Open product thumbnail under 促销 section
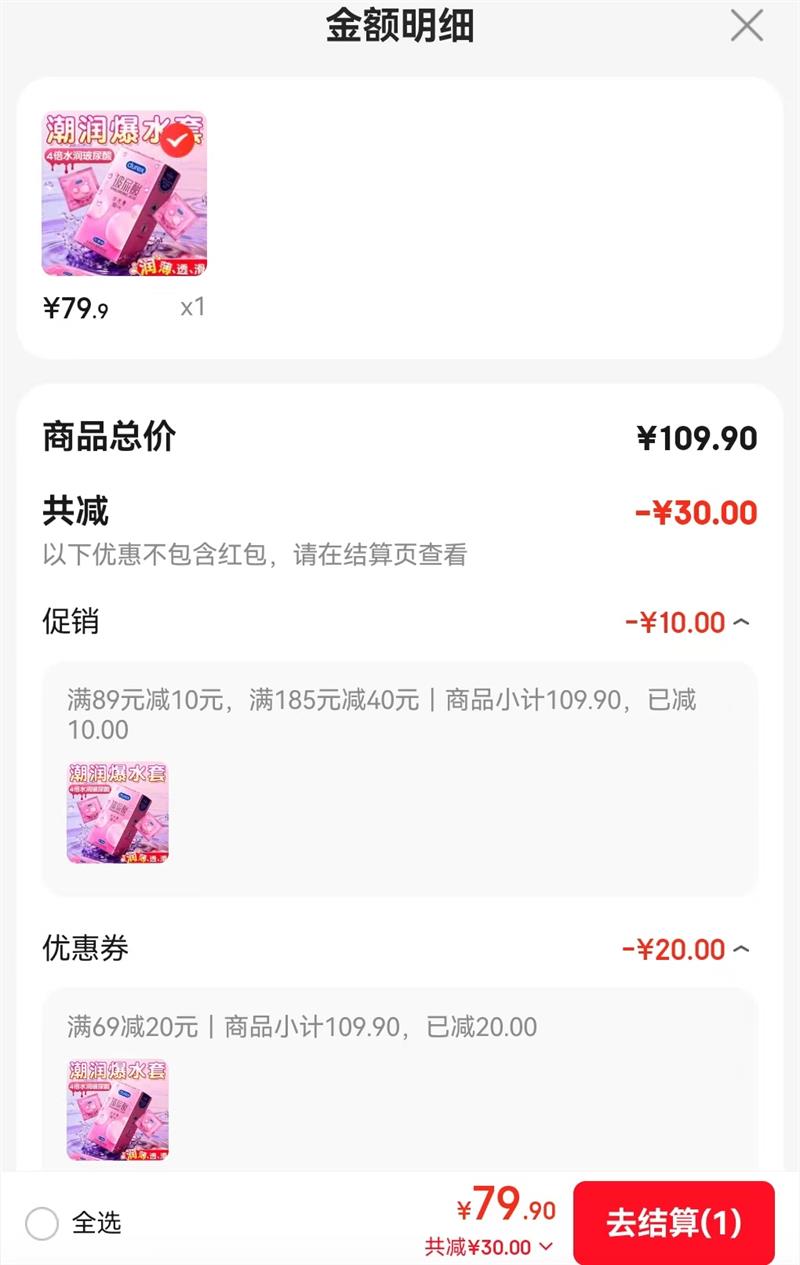Screen dimensions: 800x1265 (117, 812)
